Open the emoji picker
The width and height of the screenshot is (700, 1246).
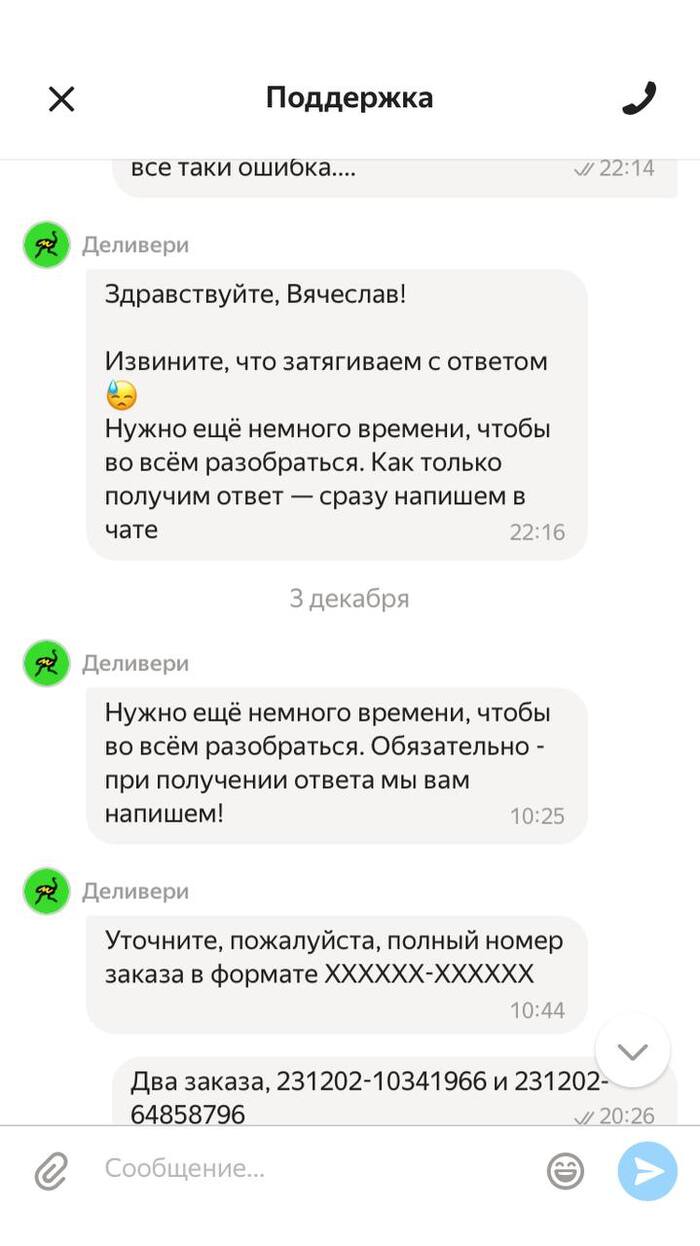[566, 1170]
